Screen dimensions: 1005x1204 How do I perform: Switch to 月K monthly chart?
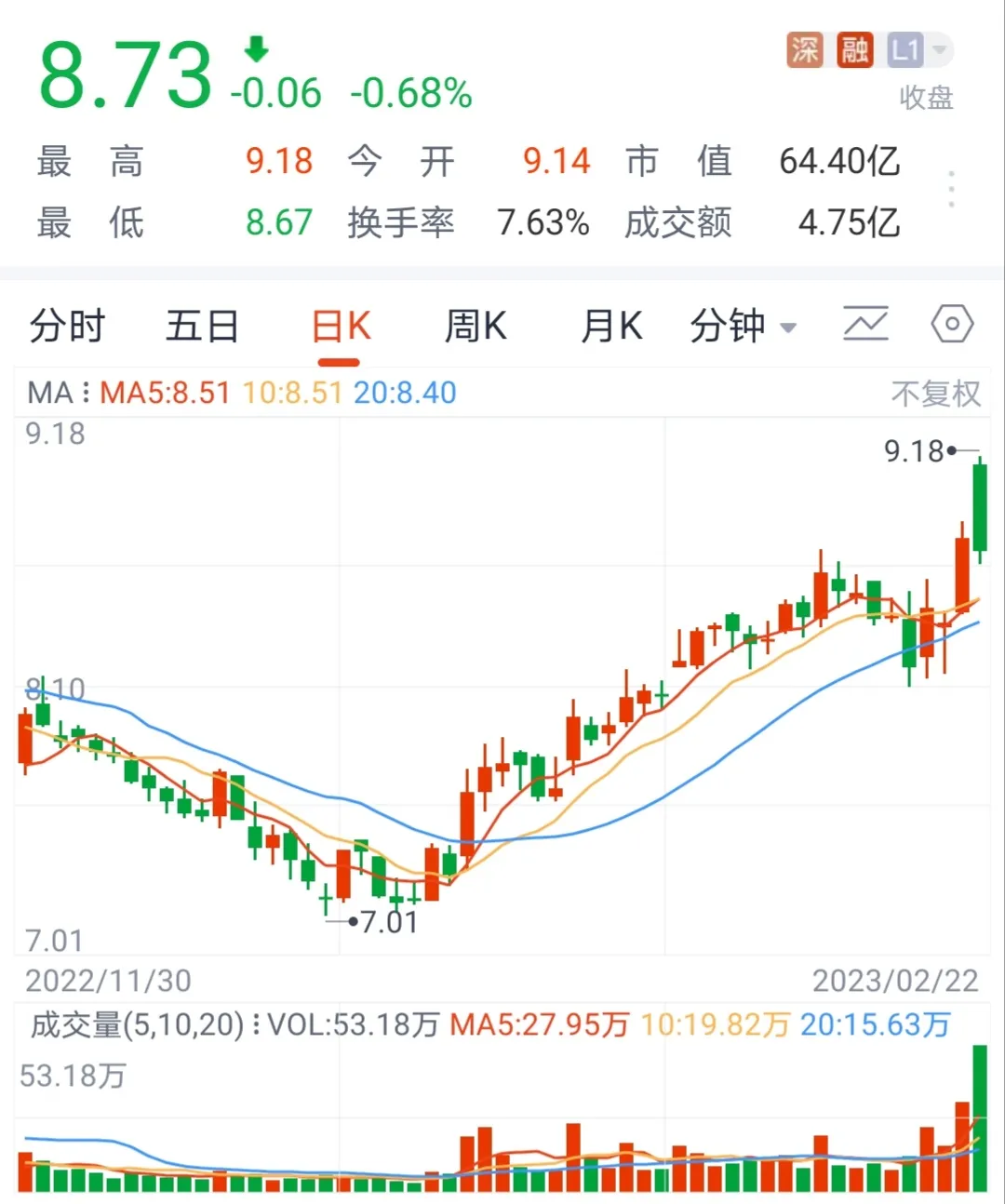pyautogui.click(x=611, y=327)
